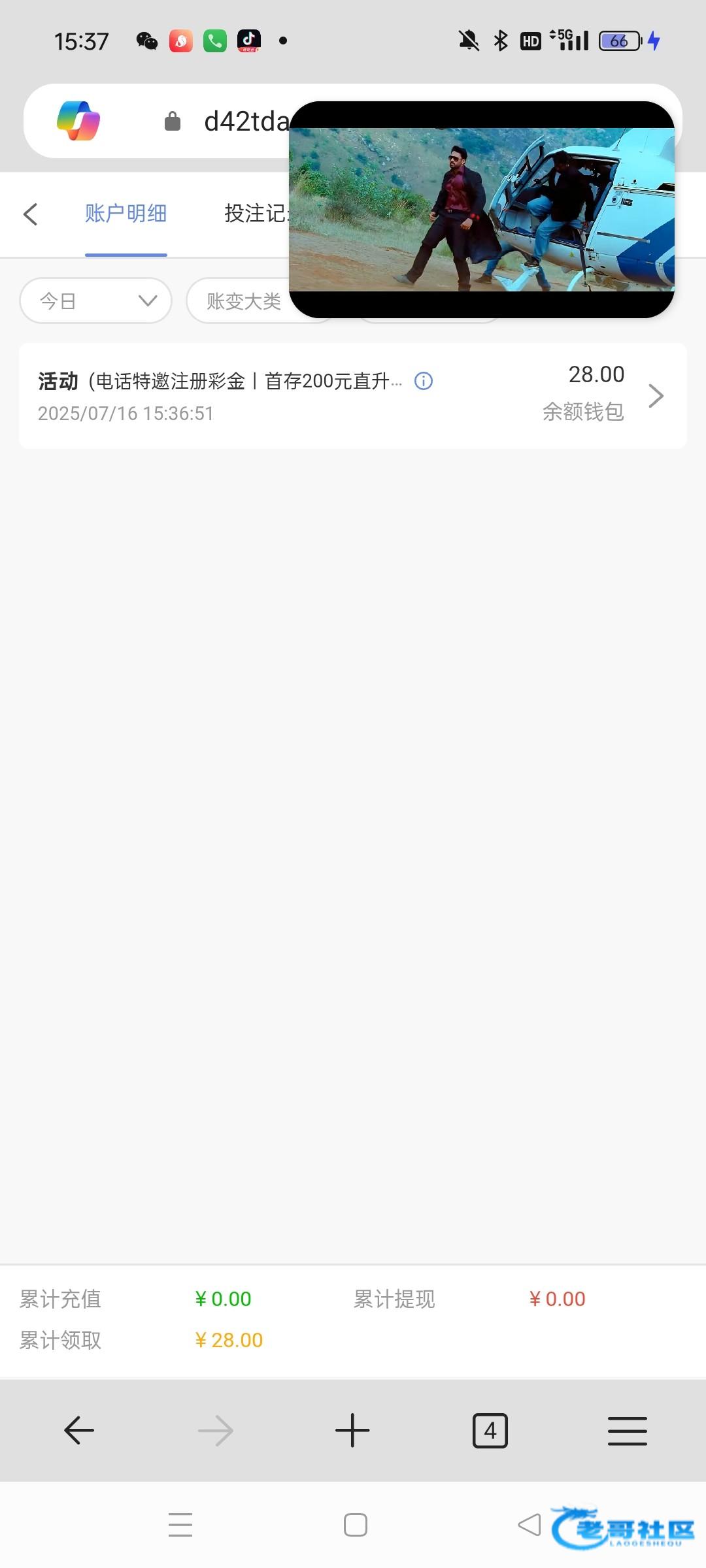Navigate back with the browser back arrow
This screenshot has height=1568, width=706.
(x=79, y=1431)
